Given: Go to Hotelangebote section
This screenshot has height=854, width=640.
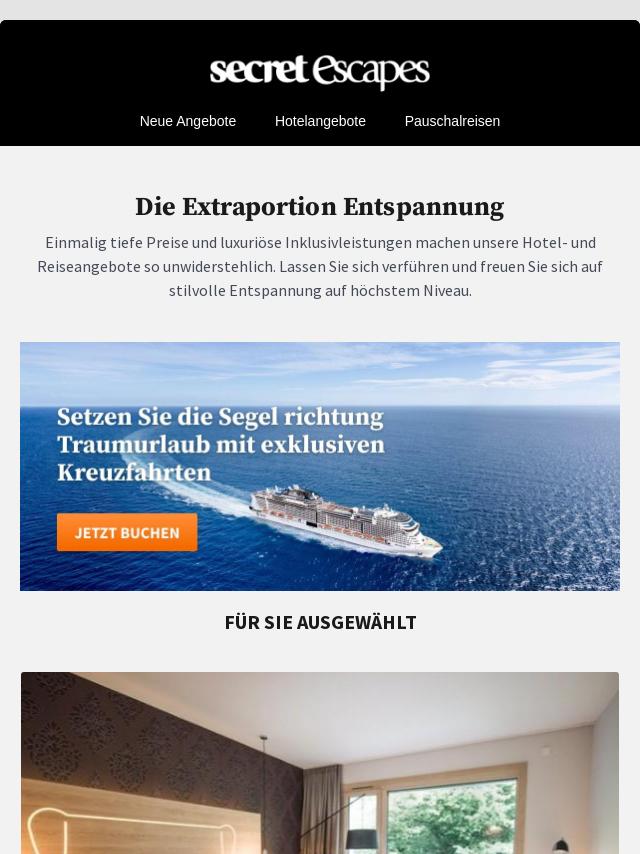Looking at the screenshot, I should (320, 121).
